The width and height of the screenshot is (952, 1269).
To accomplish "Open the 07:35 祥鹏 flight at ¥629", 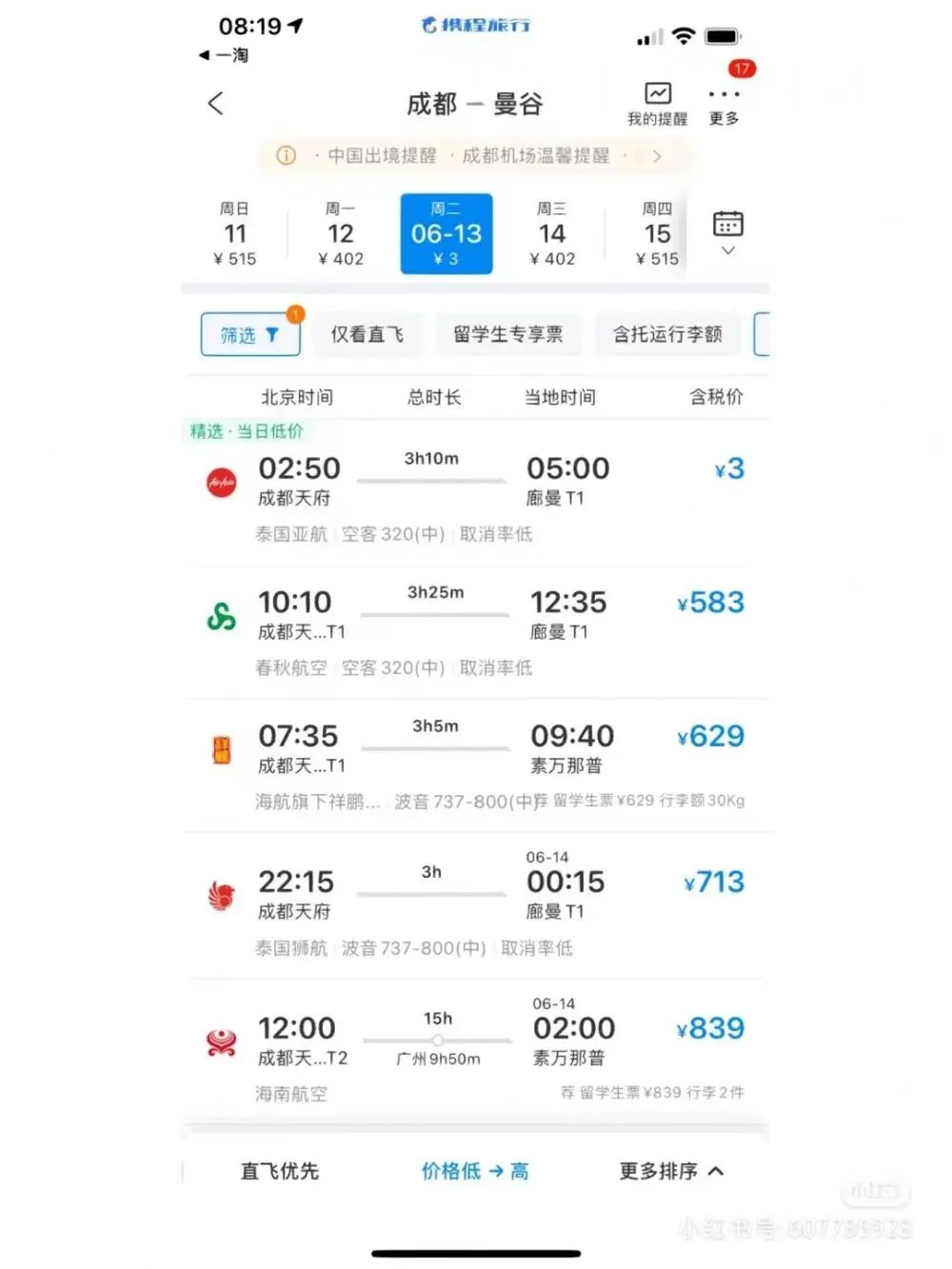I will point(476,763).
